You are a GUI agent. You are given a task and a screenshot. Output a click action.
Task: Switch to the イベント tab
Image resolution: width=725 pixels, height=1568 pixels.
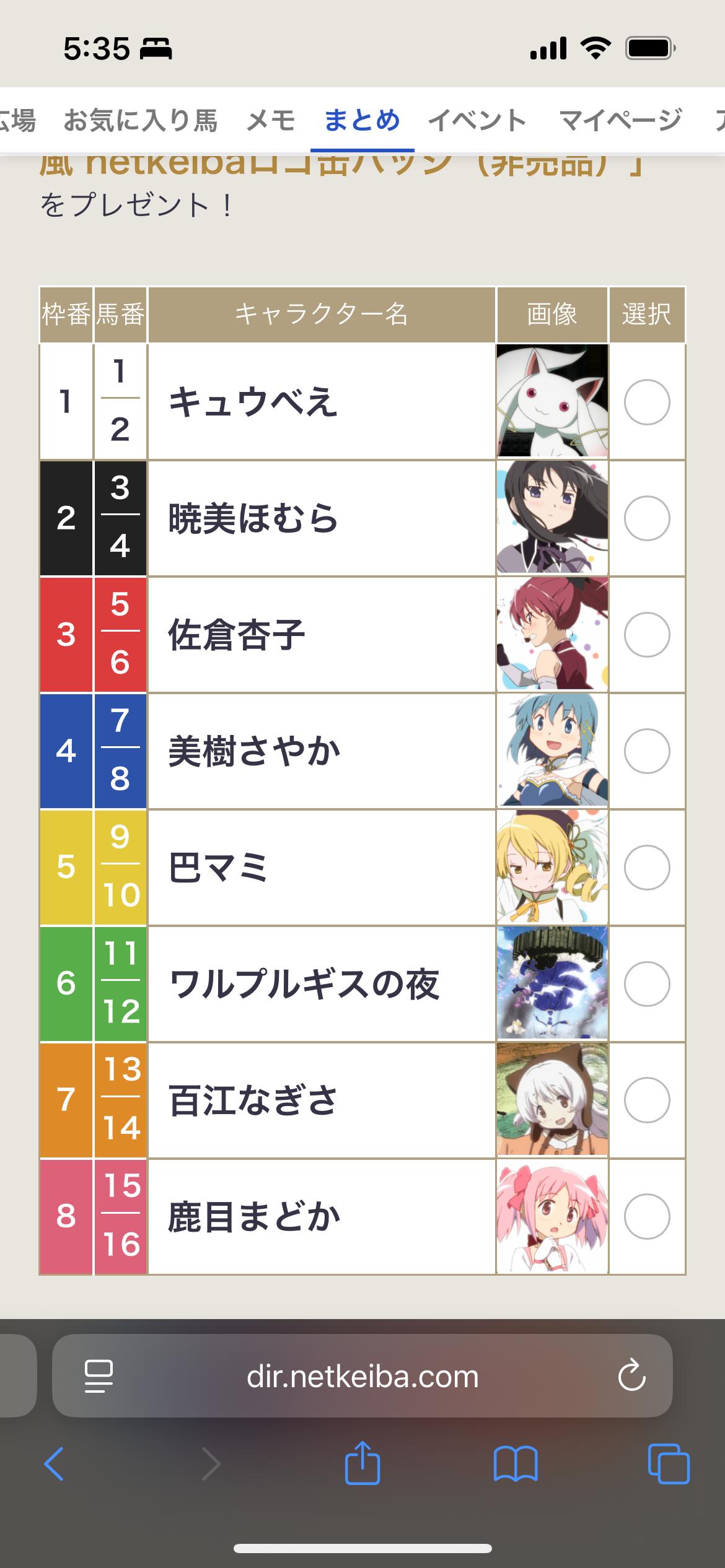point(477,120)
